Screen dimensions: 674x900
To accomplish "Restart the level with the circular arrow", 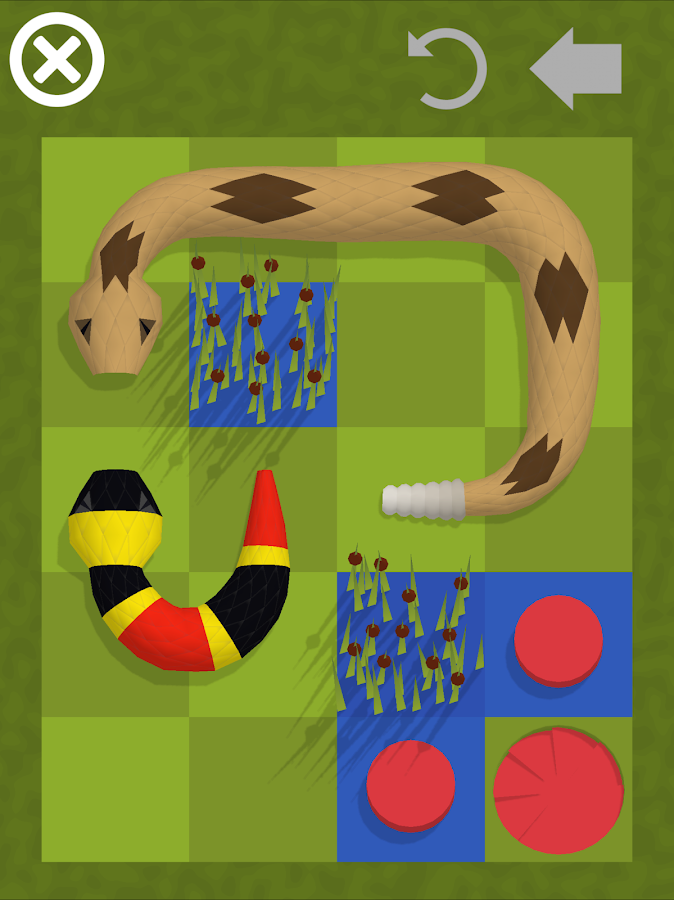I will pyautogui.click(x=448, y=69).
